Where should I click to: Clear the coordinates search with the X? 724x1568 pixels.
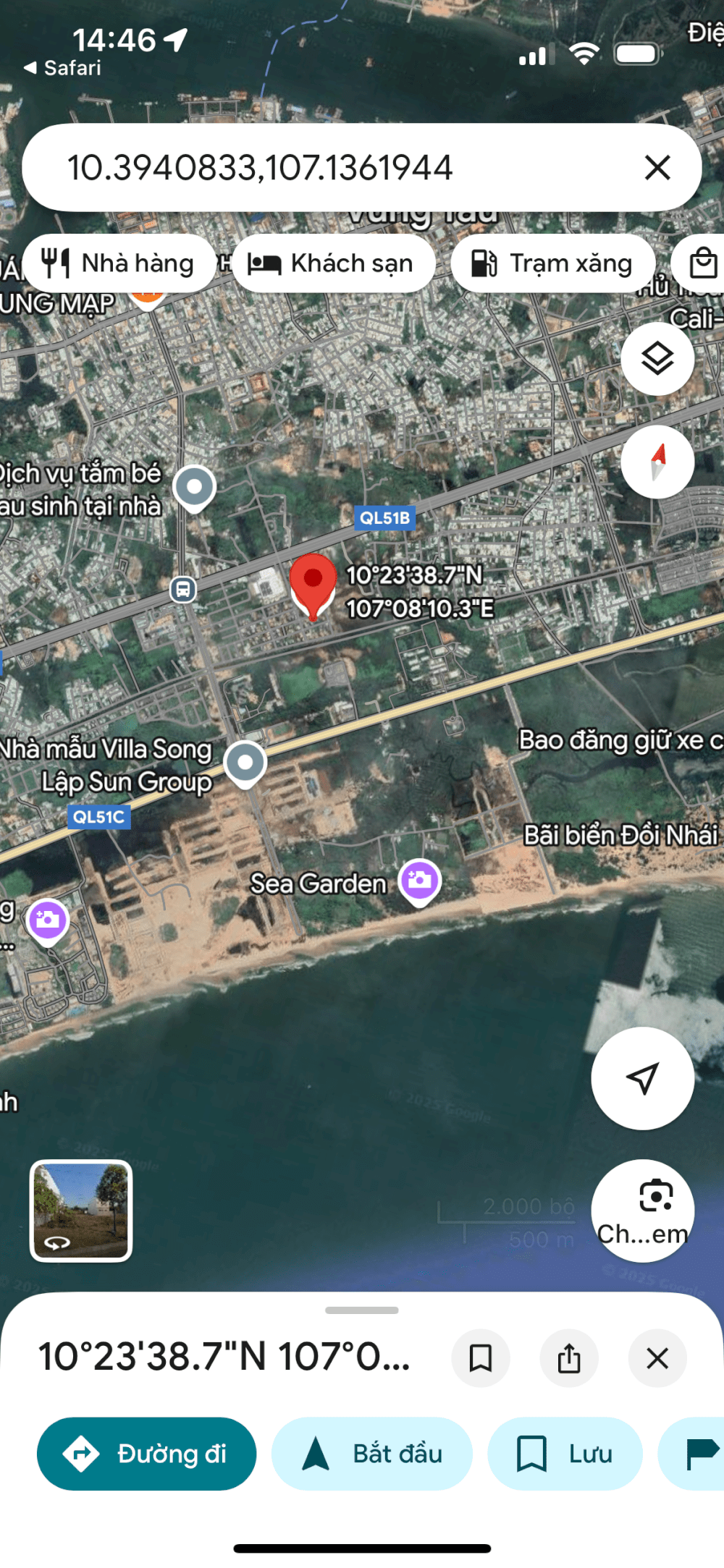coord(657,168)
